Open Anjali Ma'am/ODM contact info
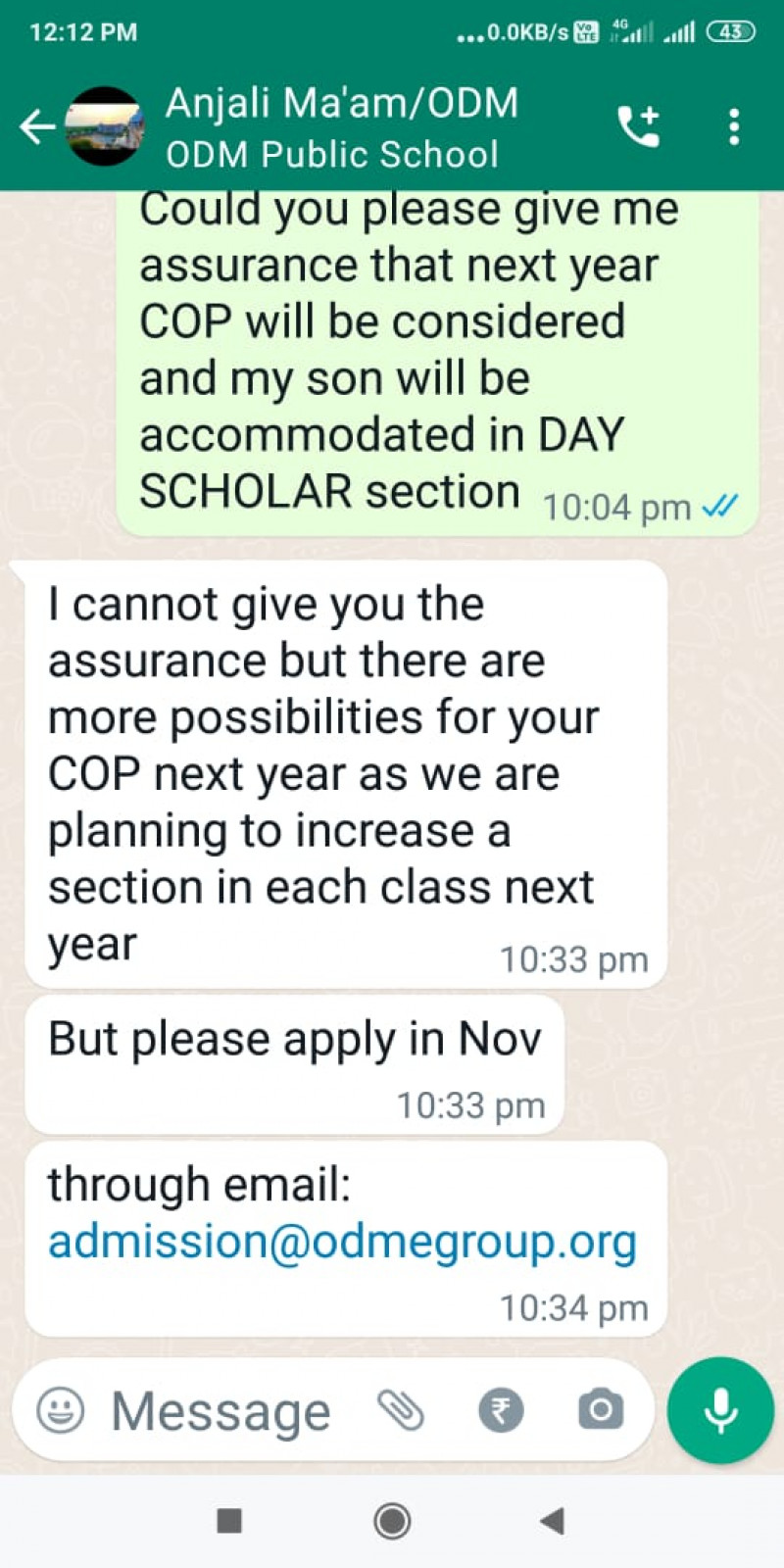The image size is (784, 1568). click(x=341, y=127)
